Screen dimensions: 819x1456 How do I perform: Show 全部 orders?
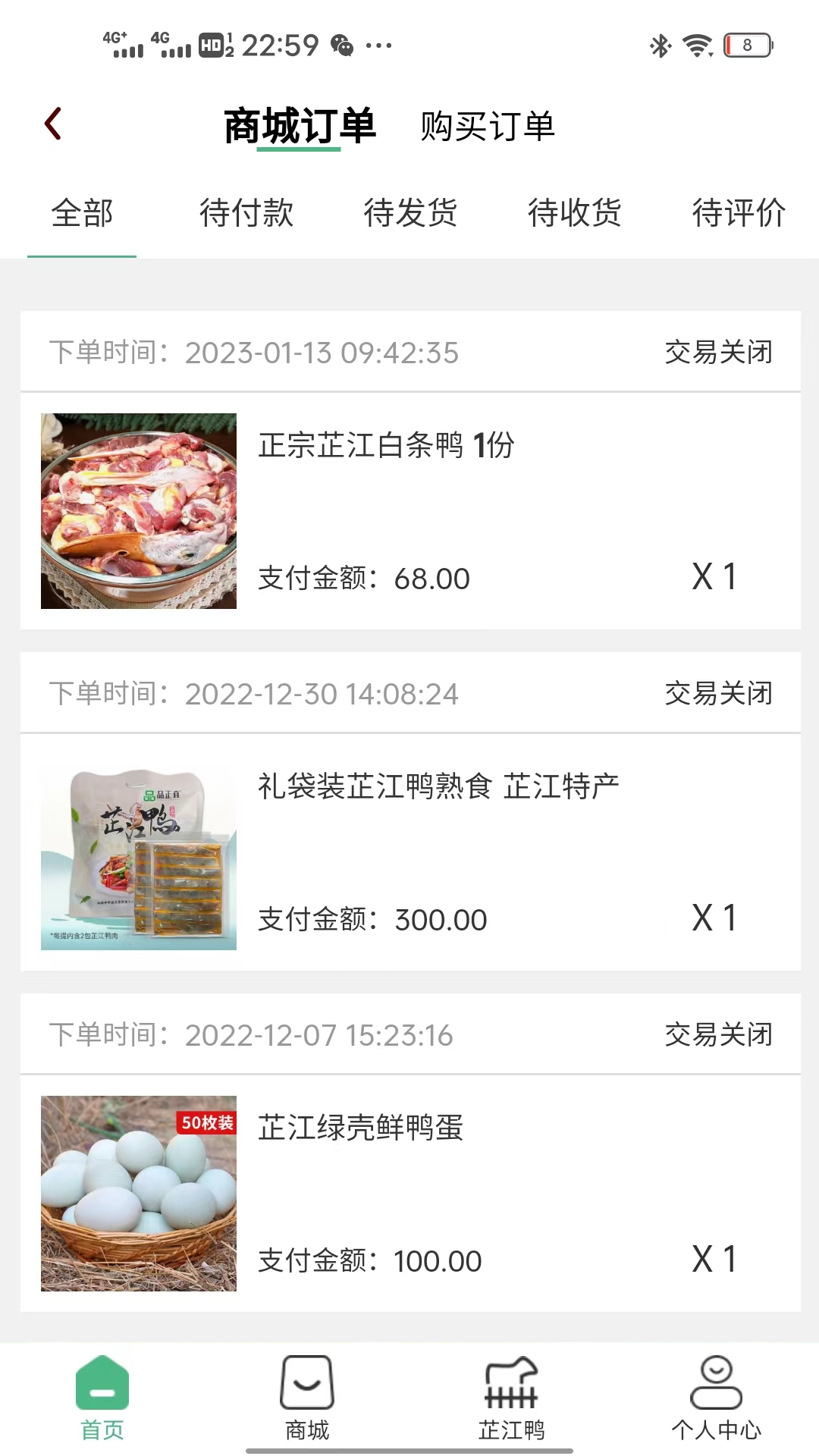click(82, 213)
